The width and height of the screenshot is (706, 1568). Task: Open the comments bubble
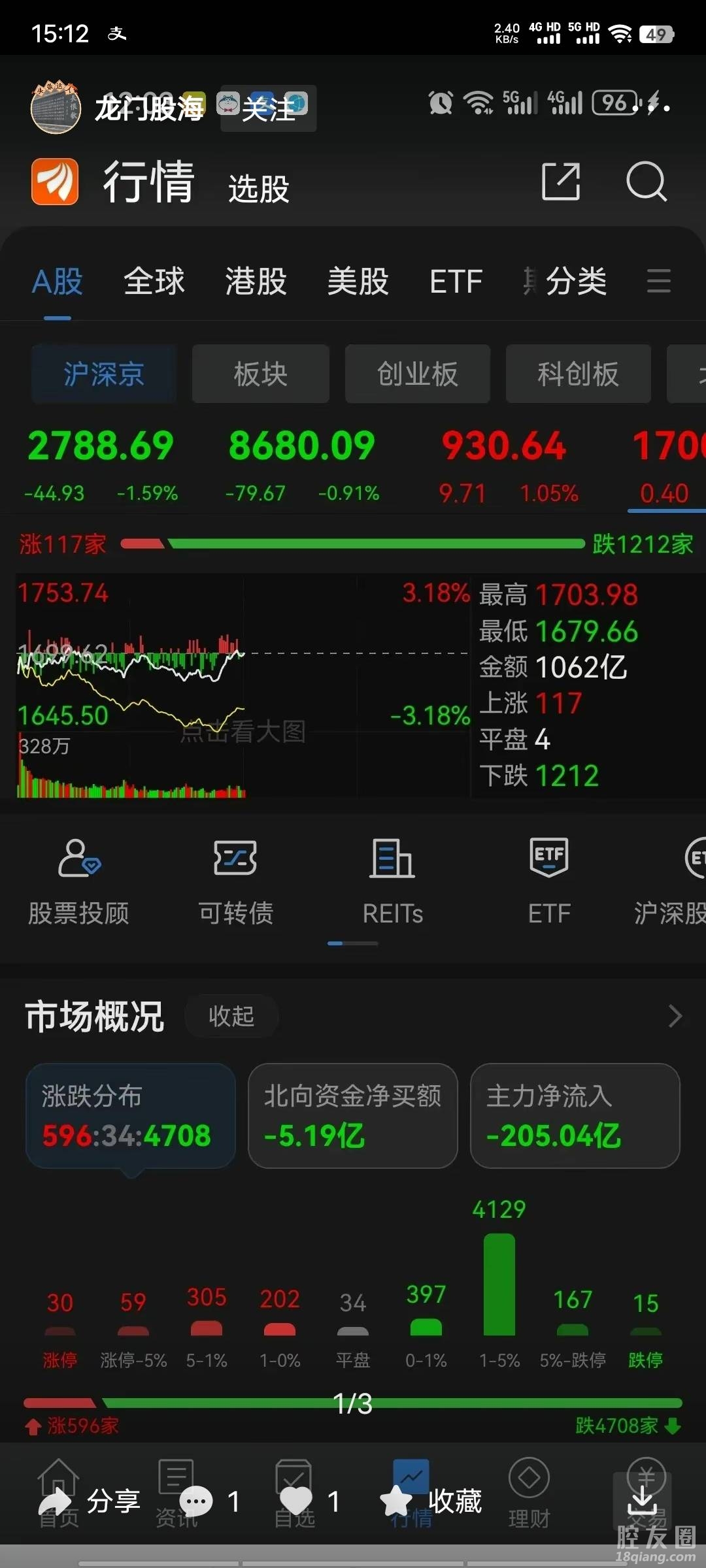point(196,1501)
